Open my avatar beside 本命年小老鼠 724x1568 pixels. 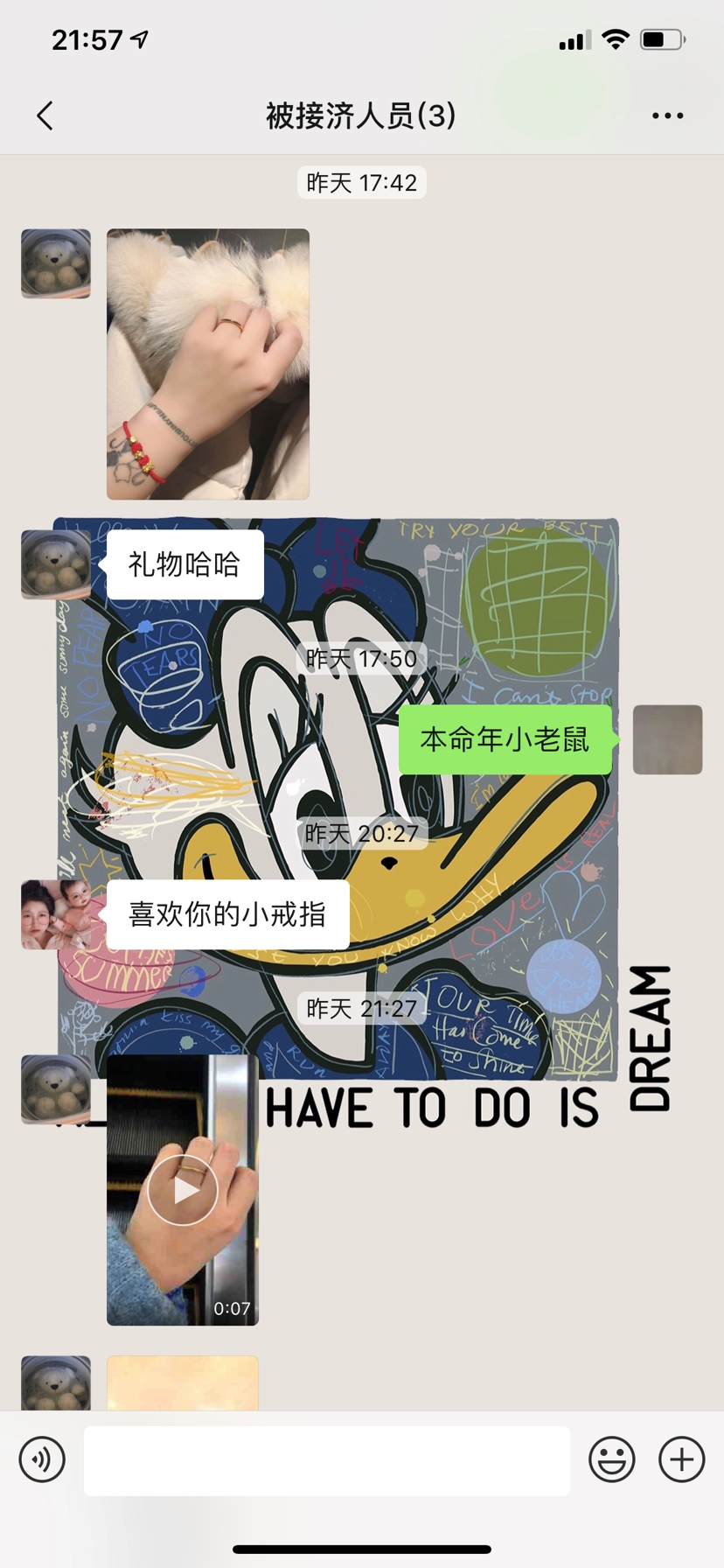click(x=667, y=739)
